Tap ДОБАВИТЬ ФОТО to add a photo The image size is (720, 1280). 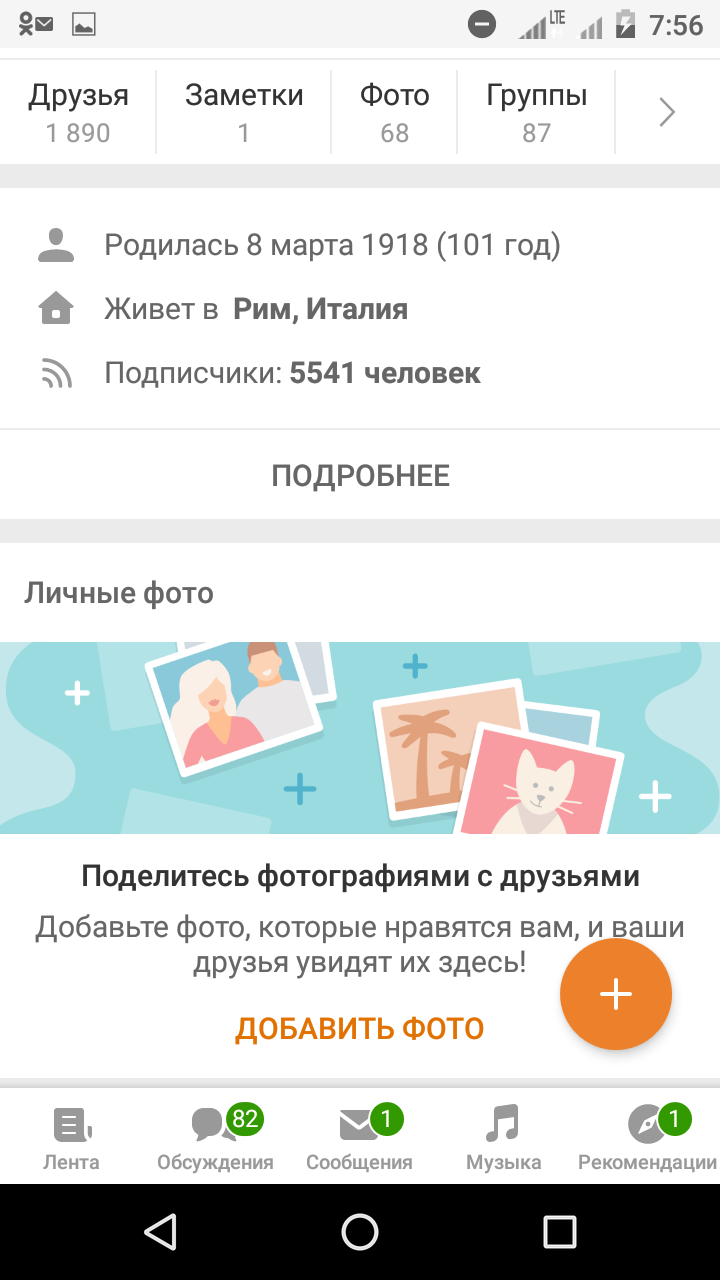tap(360, 1028)
